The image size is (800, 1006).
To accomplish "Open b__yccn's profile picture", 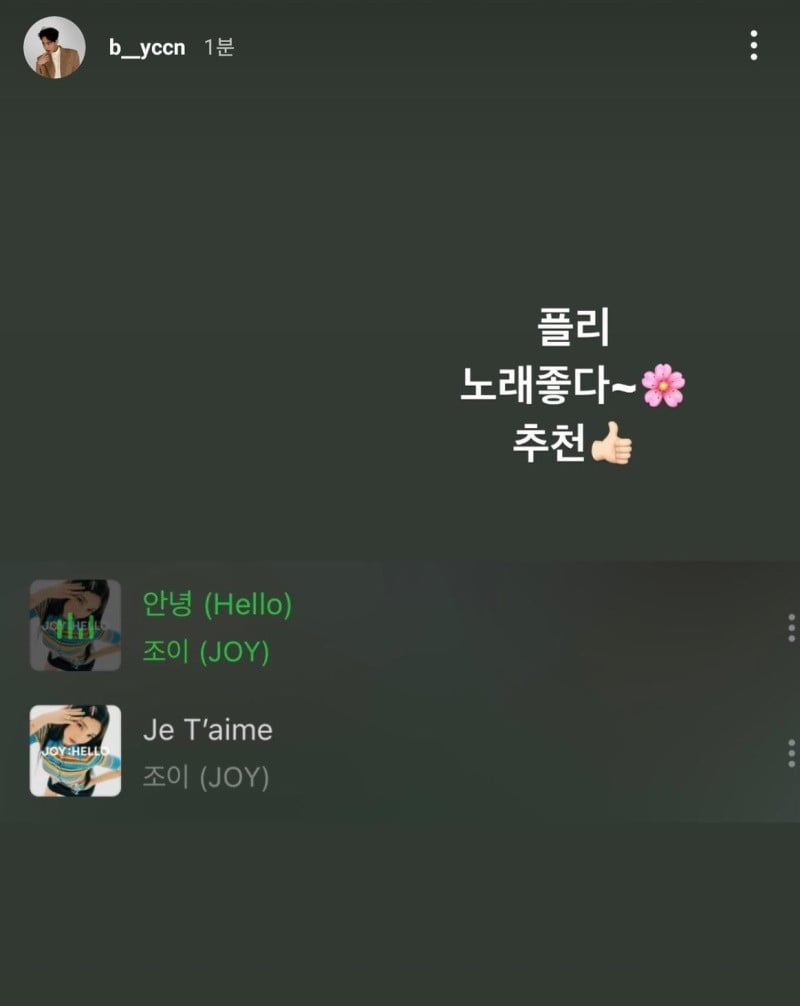I will 54,47.
